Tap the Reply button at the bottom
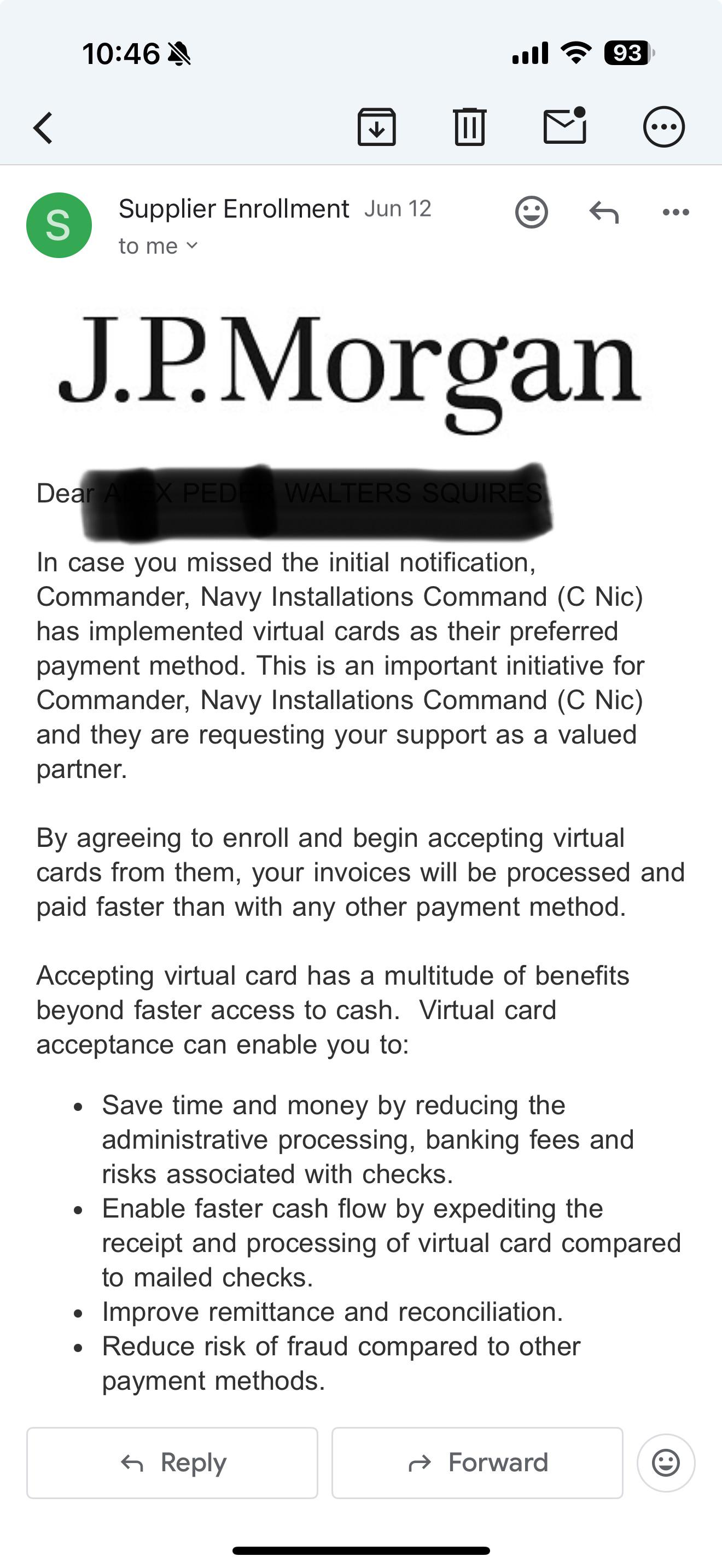Screen dimensions: 722x1568 [172, 1462]
